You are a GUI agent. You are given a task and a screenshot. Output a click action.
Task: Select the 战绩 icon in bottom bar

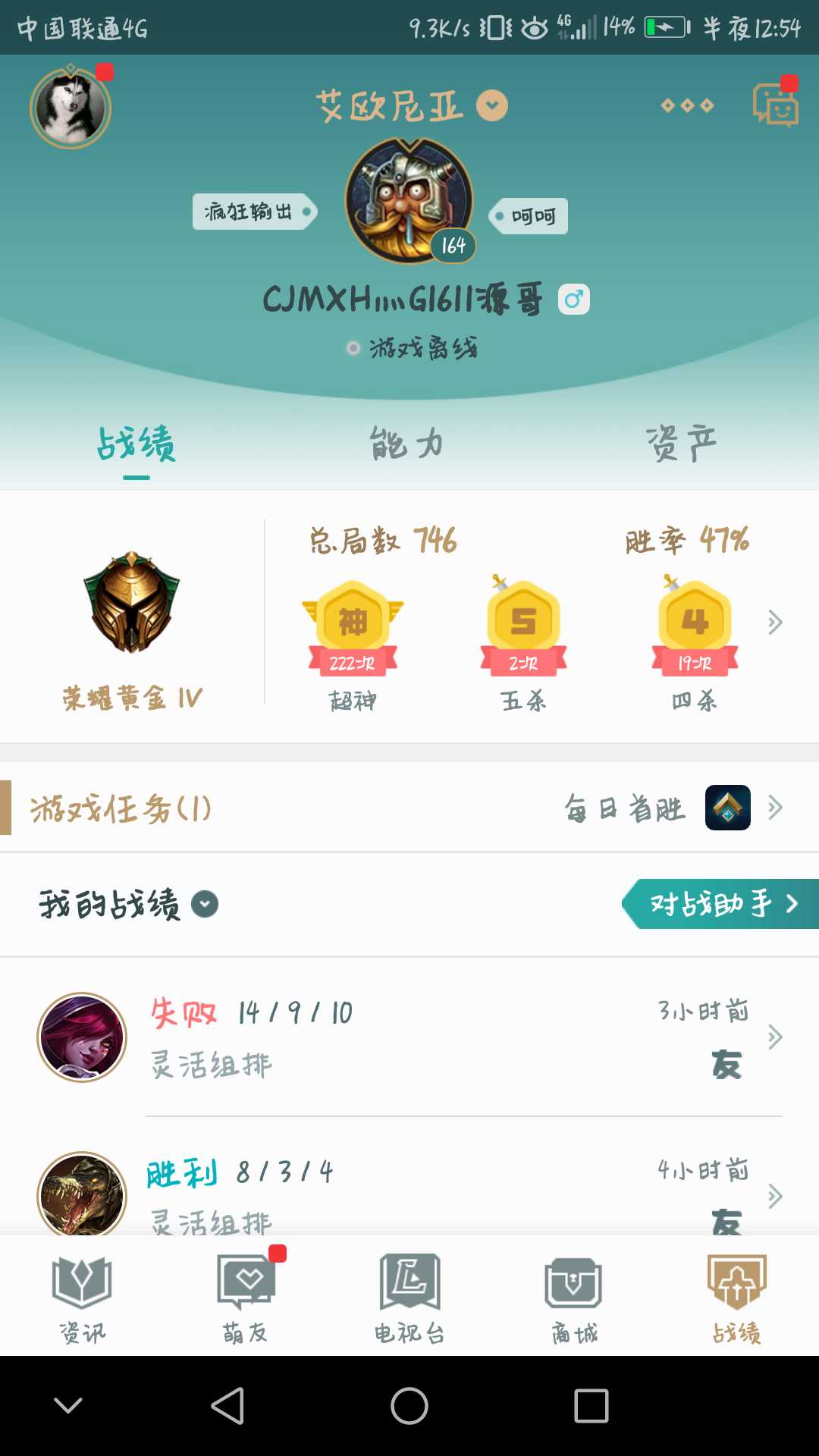(737, 1297)
